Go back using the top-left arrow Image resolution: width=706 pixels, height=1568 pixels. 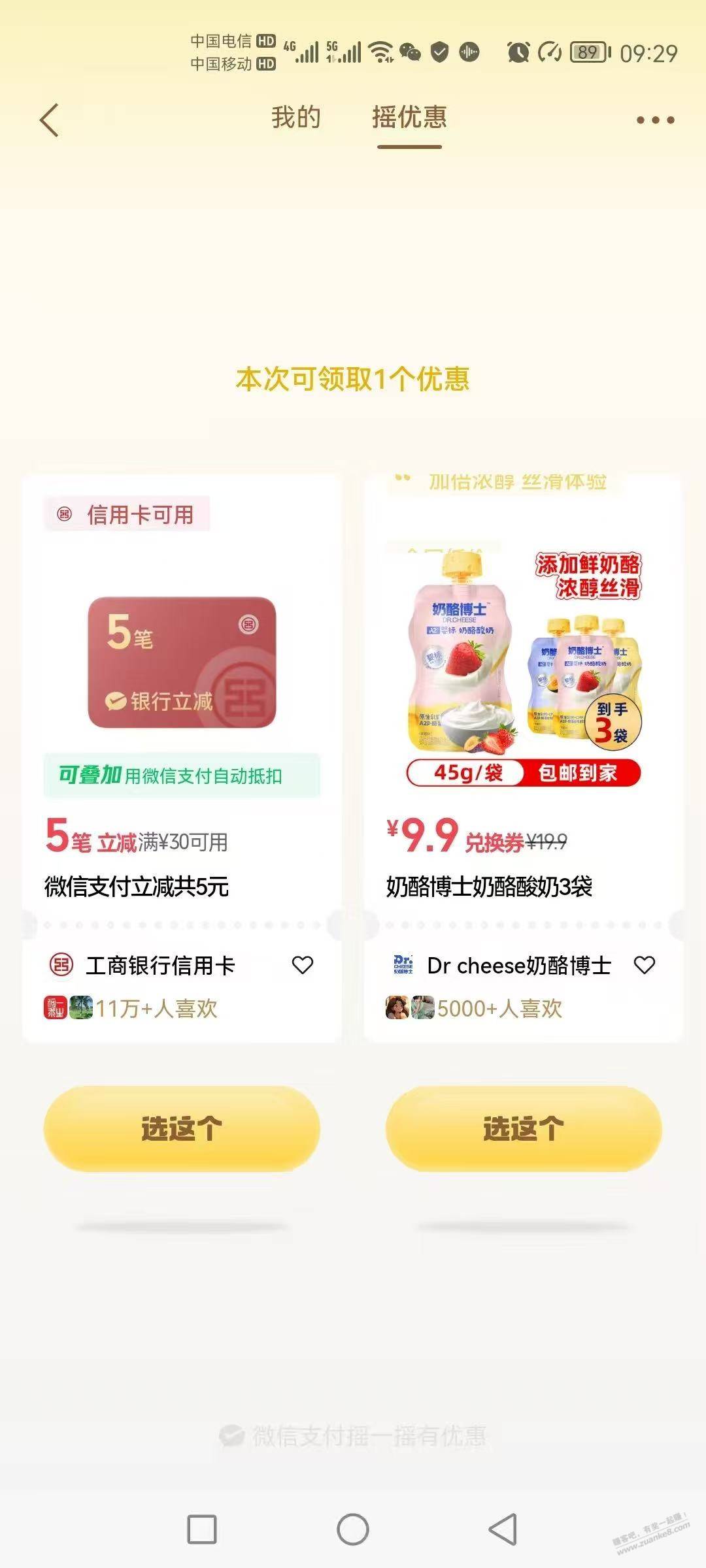coord(50,120)
